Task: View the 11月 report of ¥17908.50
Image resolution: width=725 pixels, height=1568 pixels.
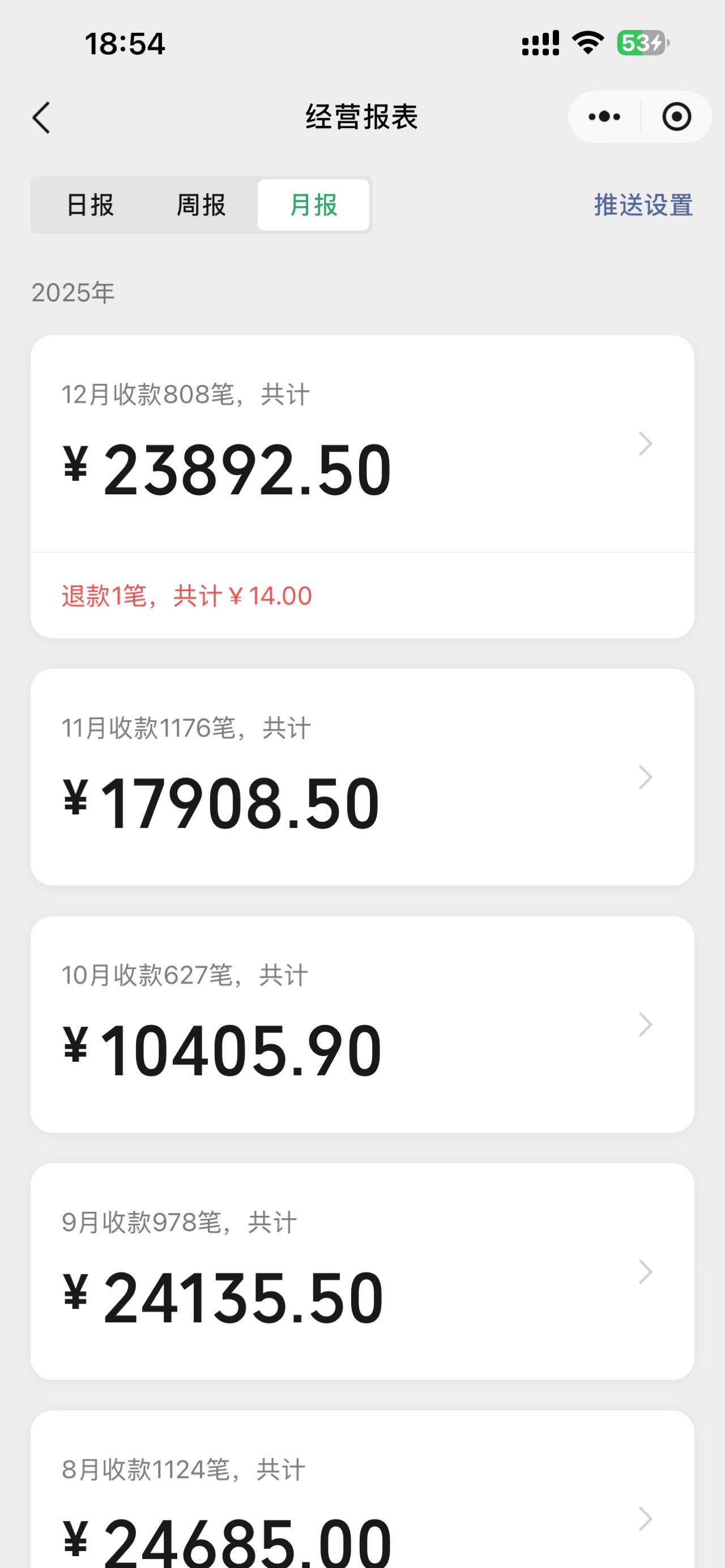Action: tap(362, 777)
